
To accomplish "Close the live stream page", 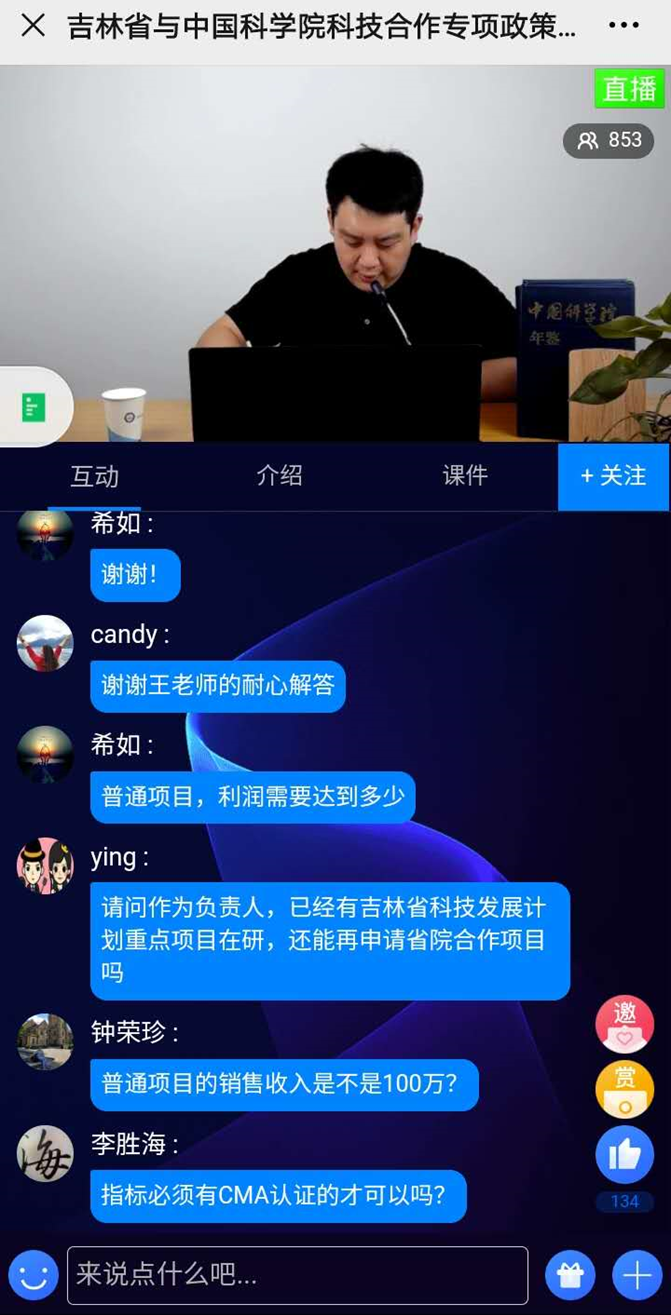I will click(33, 26).
